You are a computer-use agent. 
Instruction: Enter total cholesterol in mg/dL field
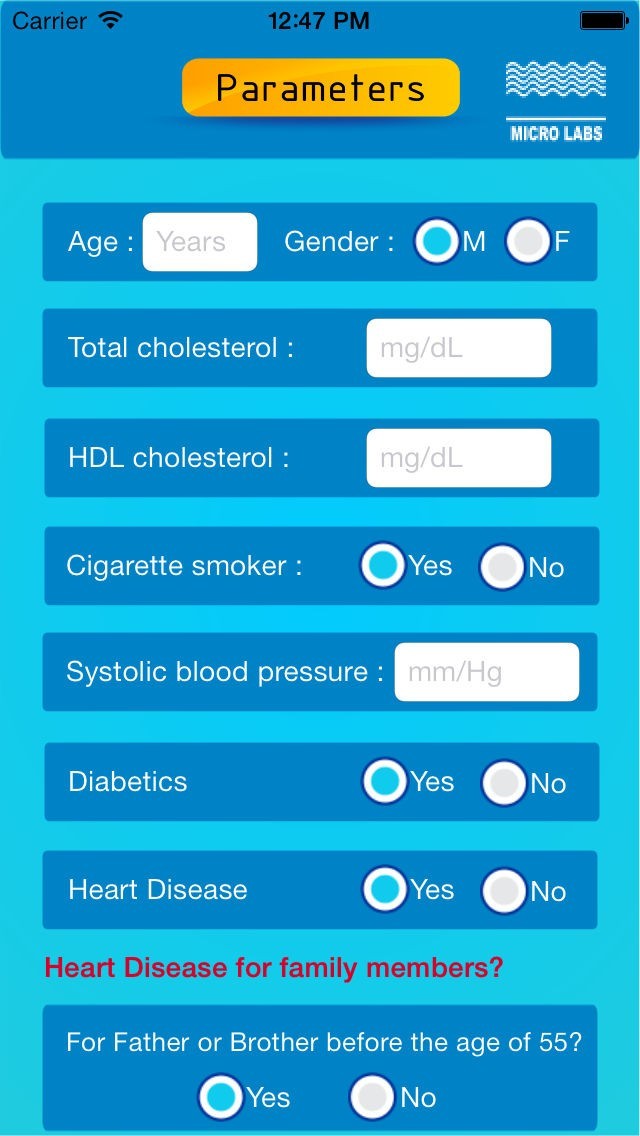458,348
